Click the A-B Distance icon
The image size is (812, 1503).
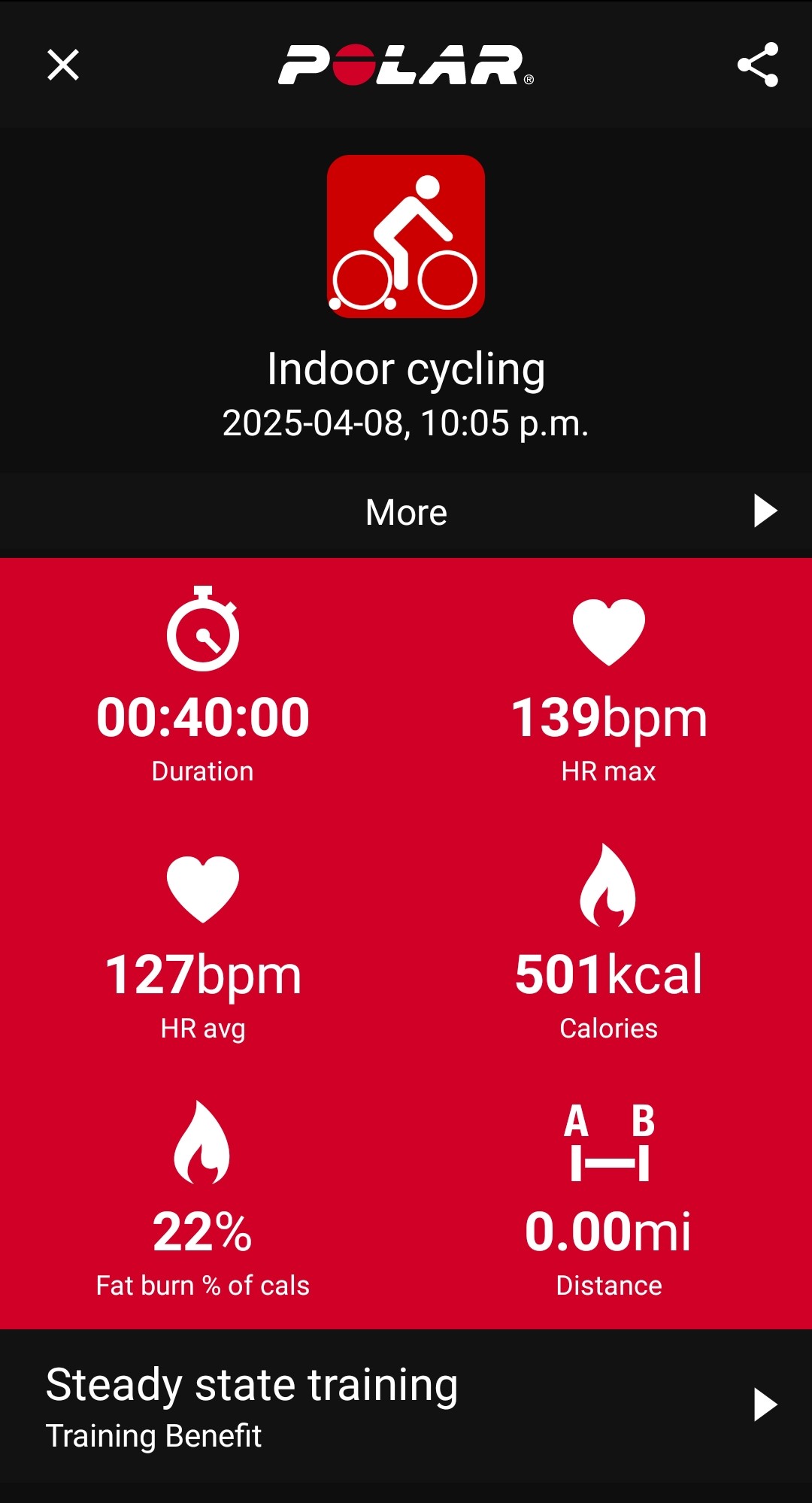(607, 1150)
